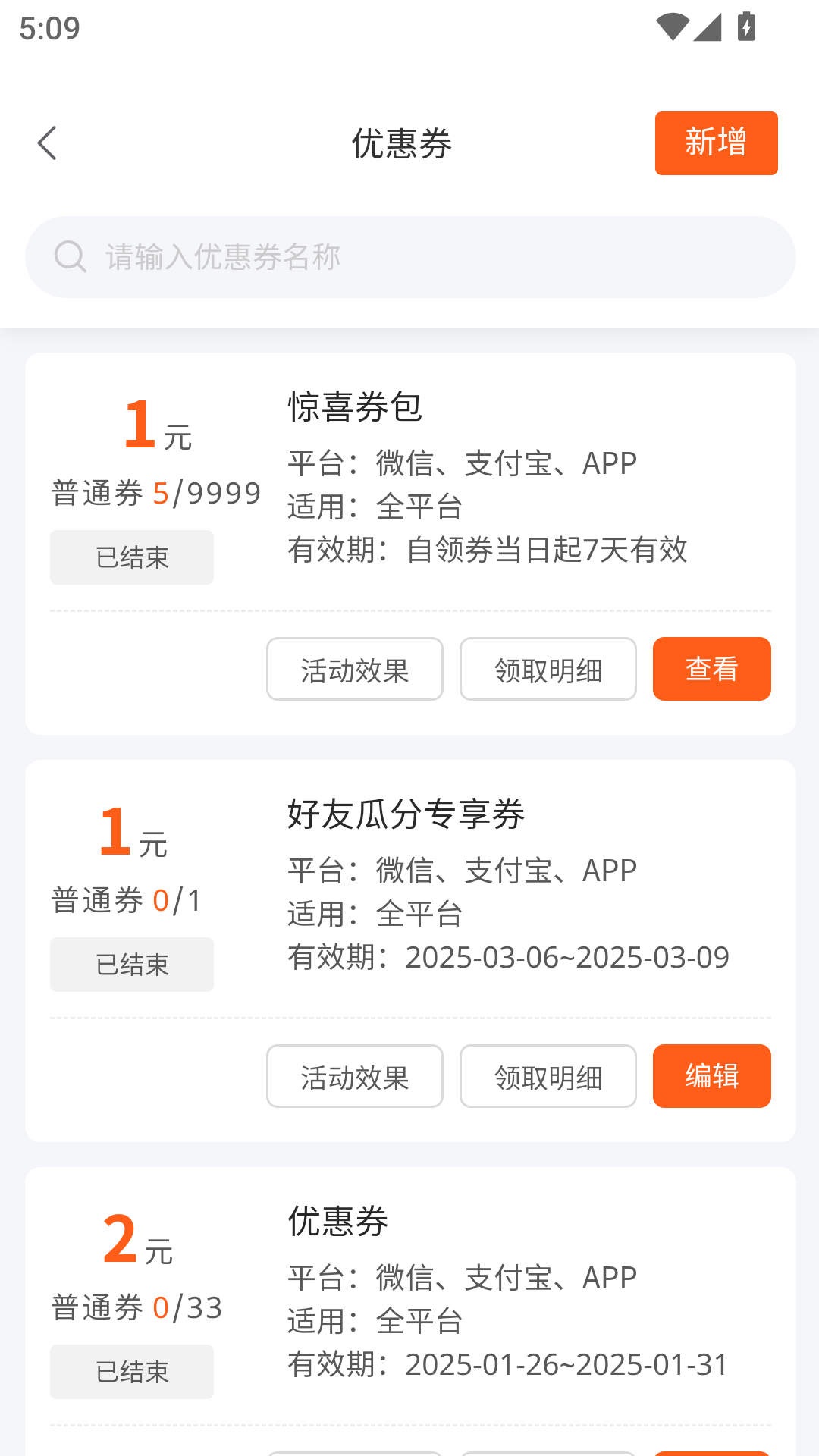Tap the Wi-Fi status icon

click(x=674, y=25)
